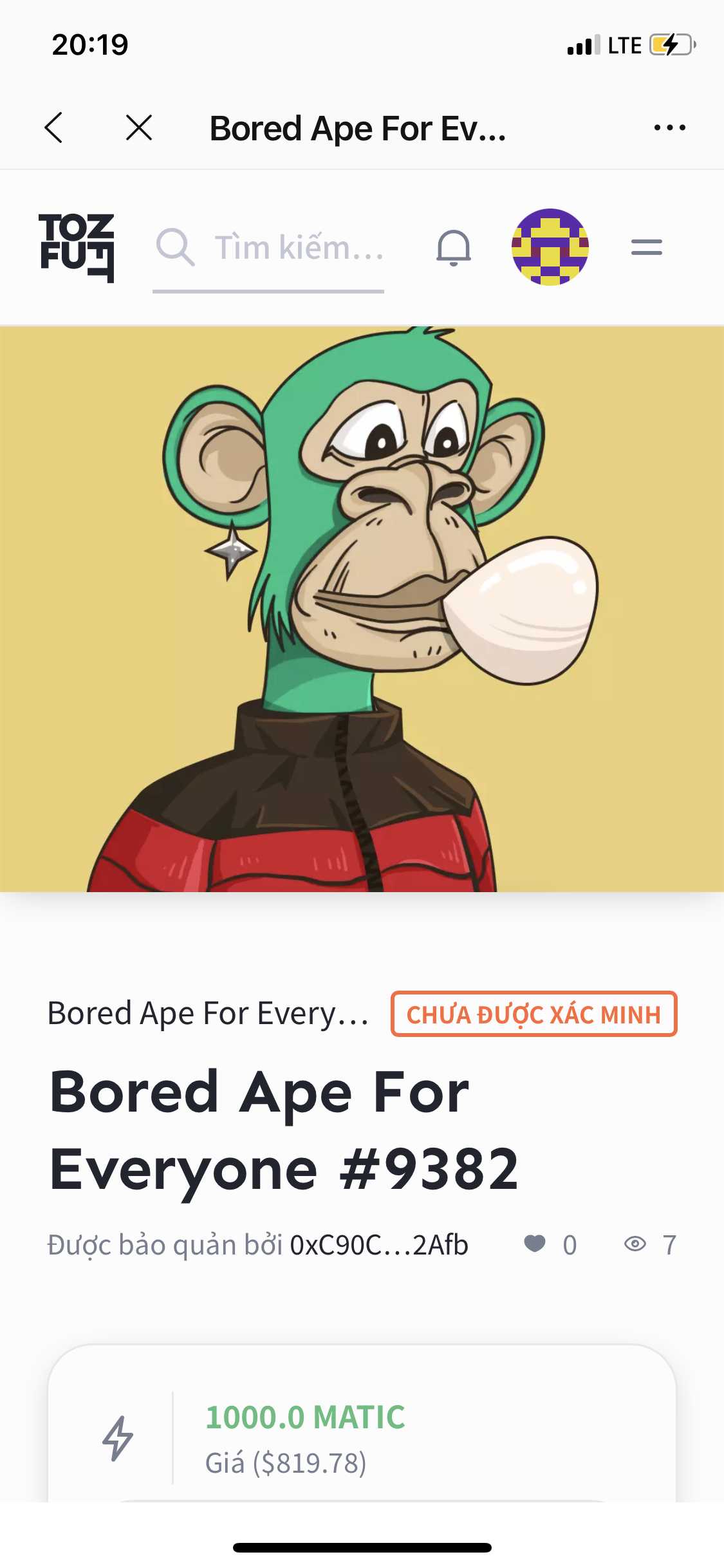Open the hamburger menu
The height and width of the screenshot is (1568, 724).
click(646, 247)
